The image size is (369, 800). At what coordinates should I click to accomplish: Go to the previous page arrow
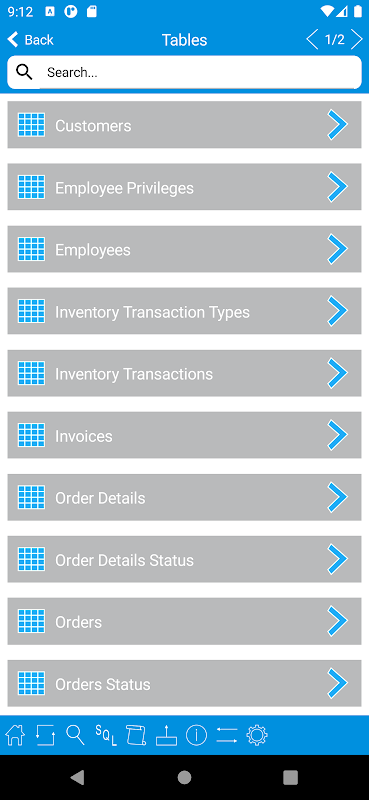click(312, 40)
